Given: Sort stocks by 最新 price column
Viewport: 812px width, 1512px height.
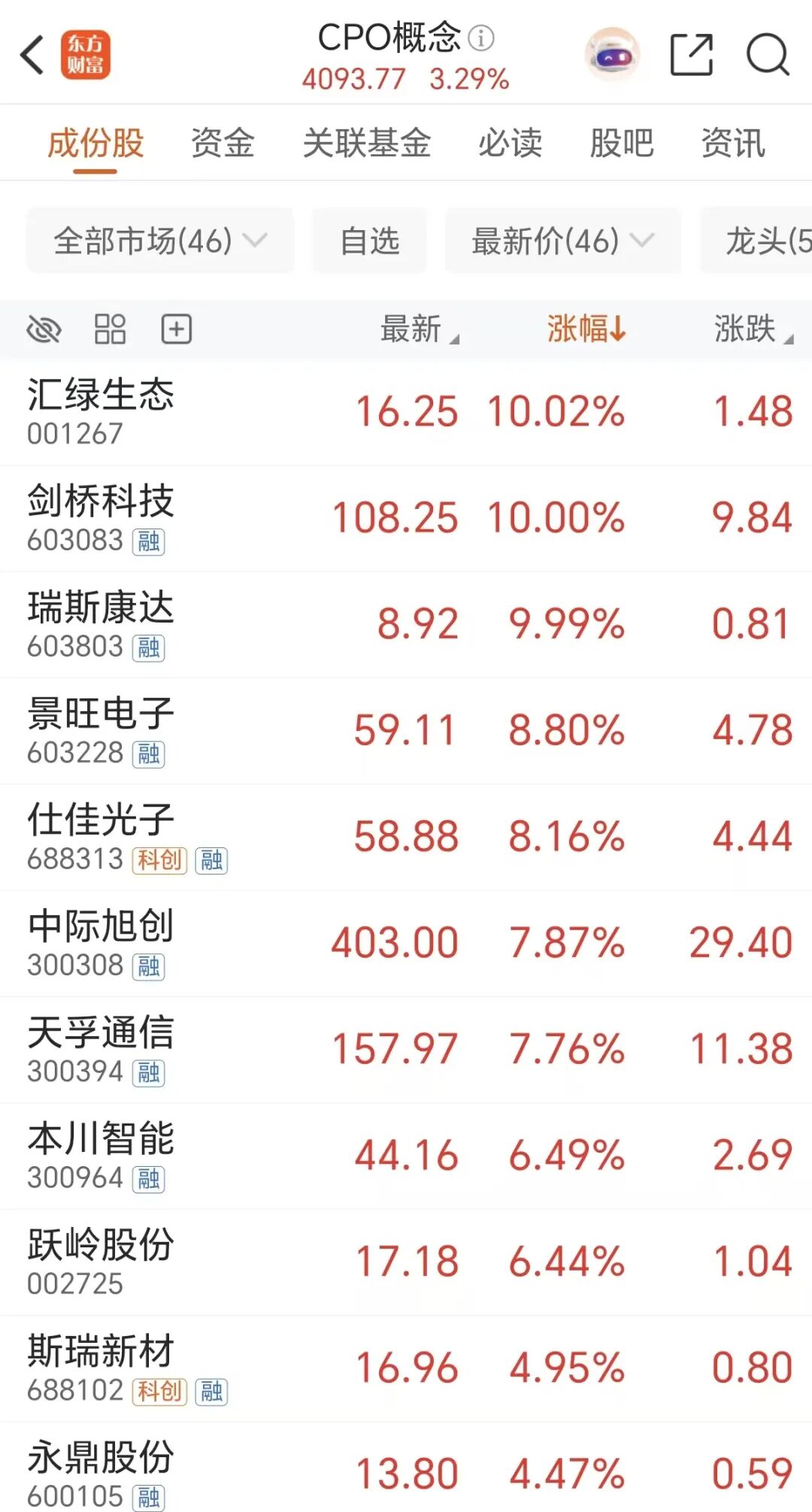Looking at the screenshot, I should pyautogui.click(x=419, y=329).
